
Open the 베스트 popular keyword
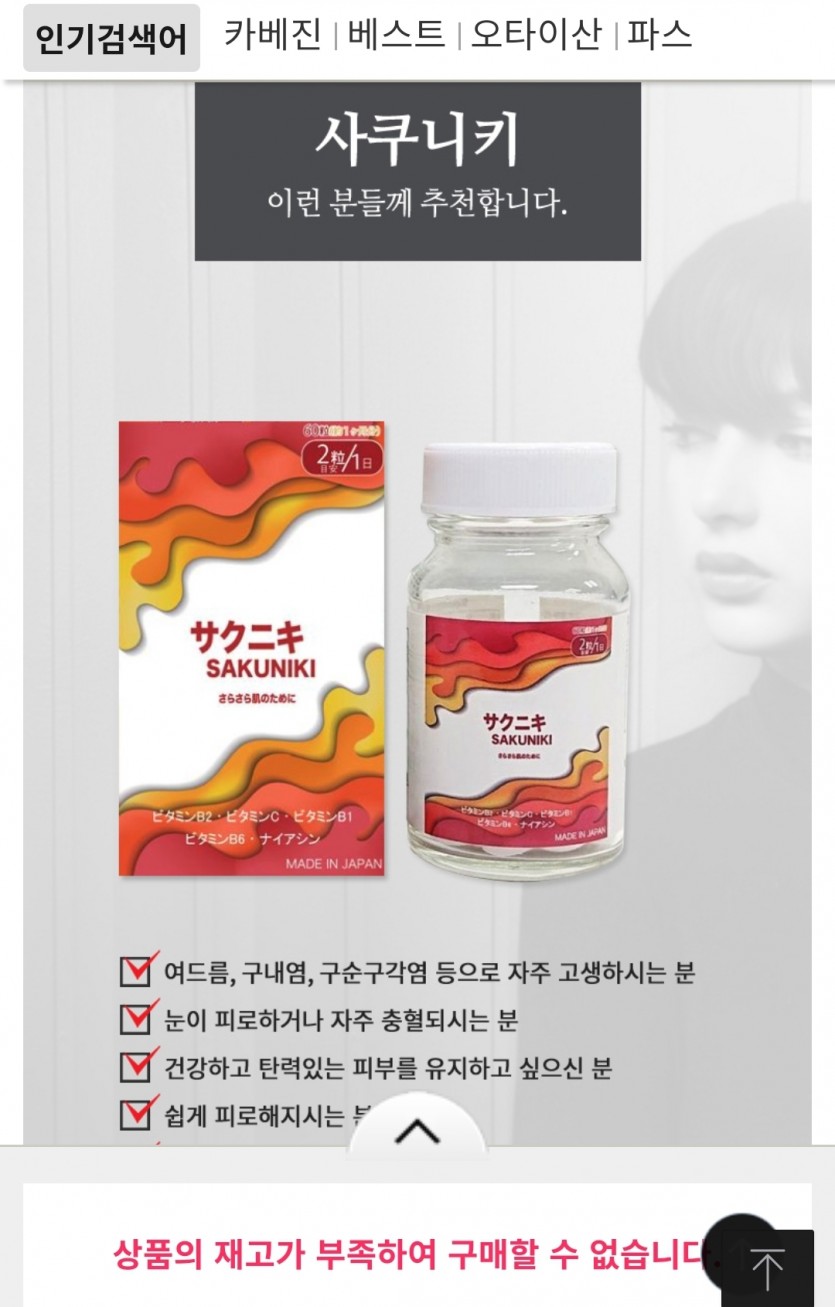click(396, 36)
